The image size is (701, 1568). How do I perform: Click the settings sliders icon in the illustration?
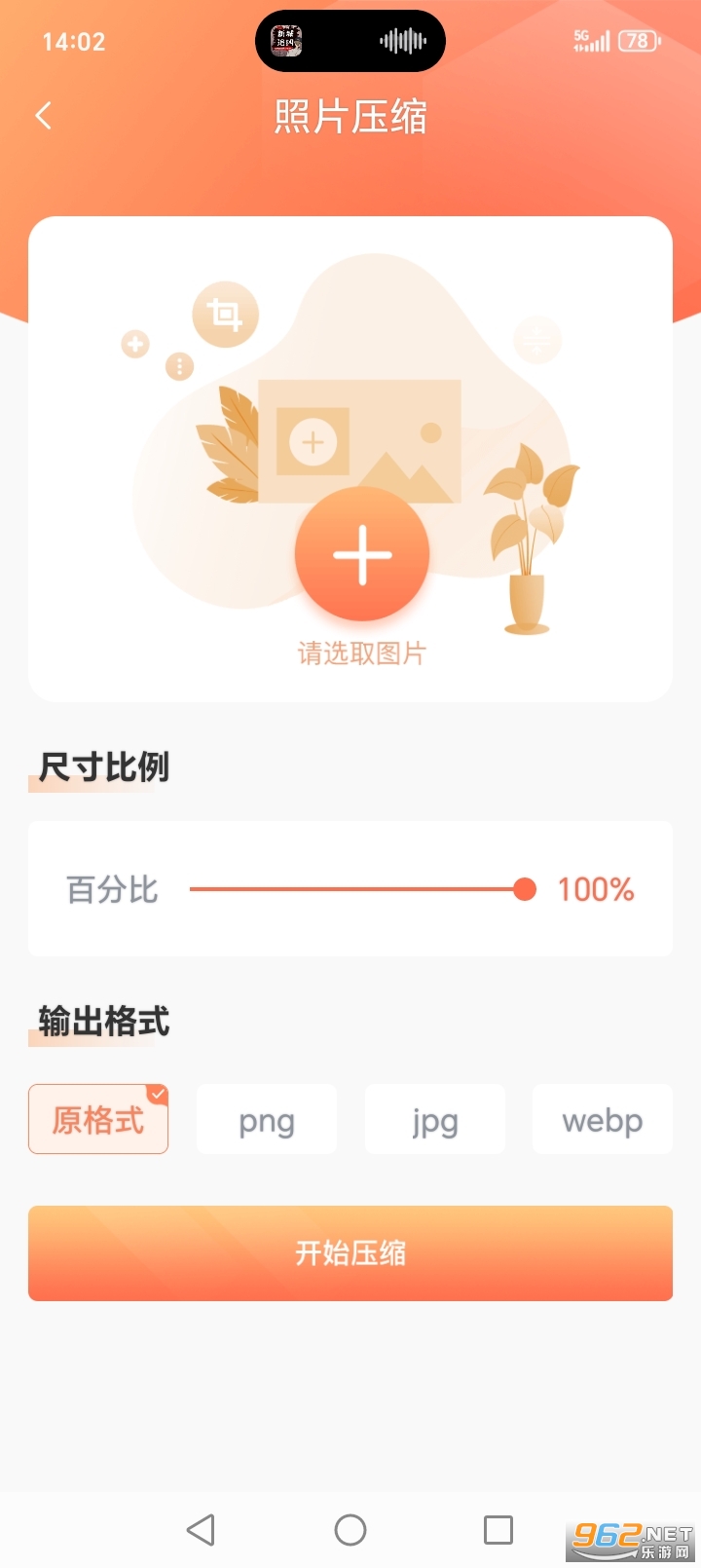[536, 340]
